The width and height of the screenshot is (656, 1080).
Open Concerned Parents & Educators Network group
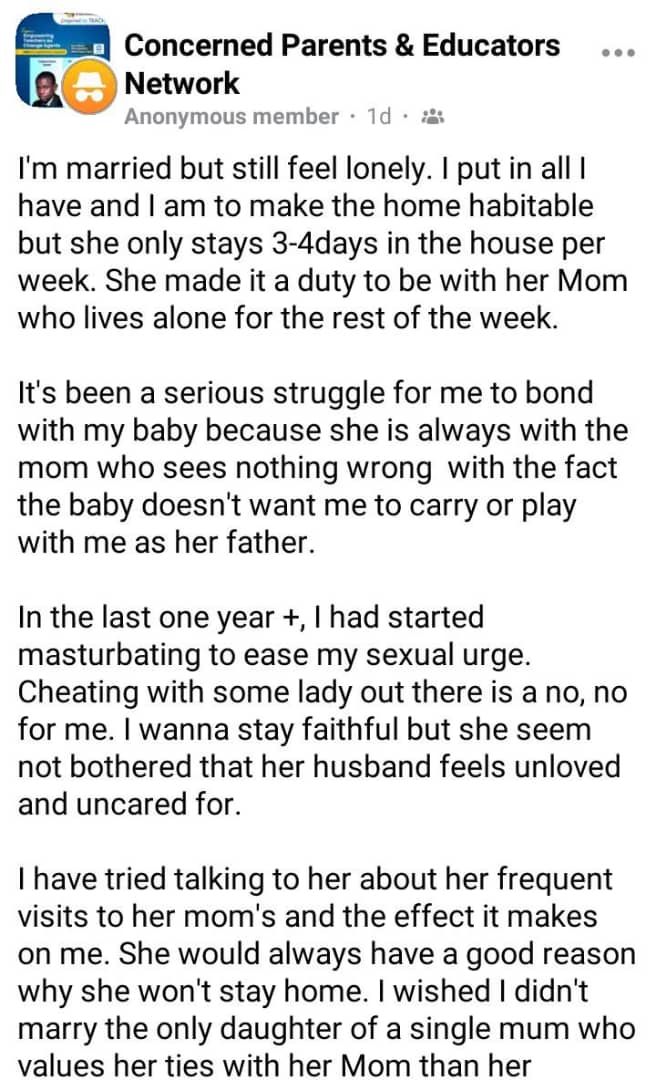342,64
